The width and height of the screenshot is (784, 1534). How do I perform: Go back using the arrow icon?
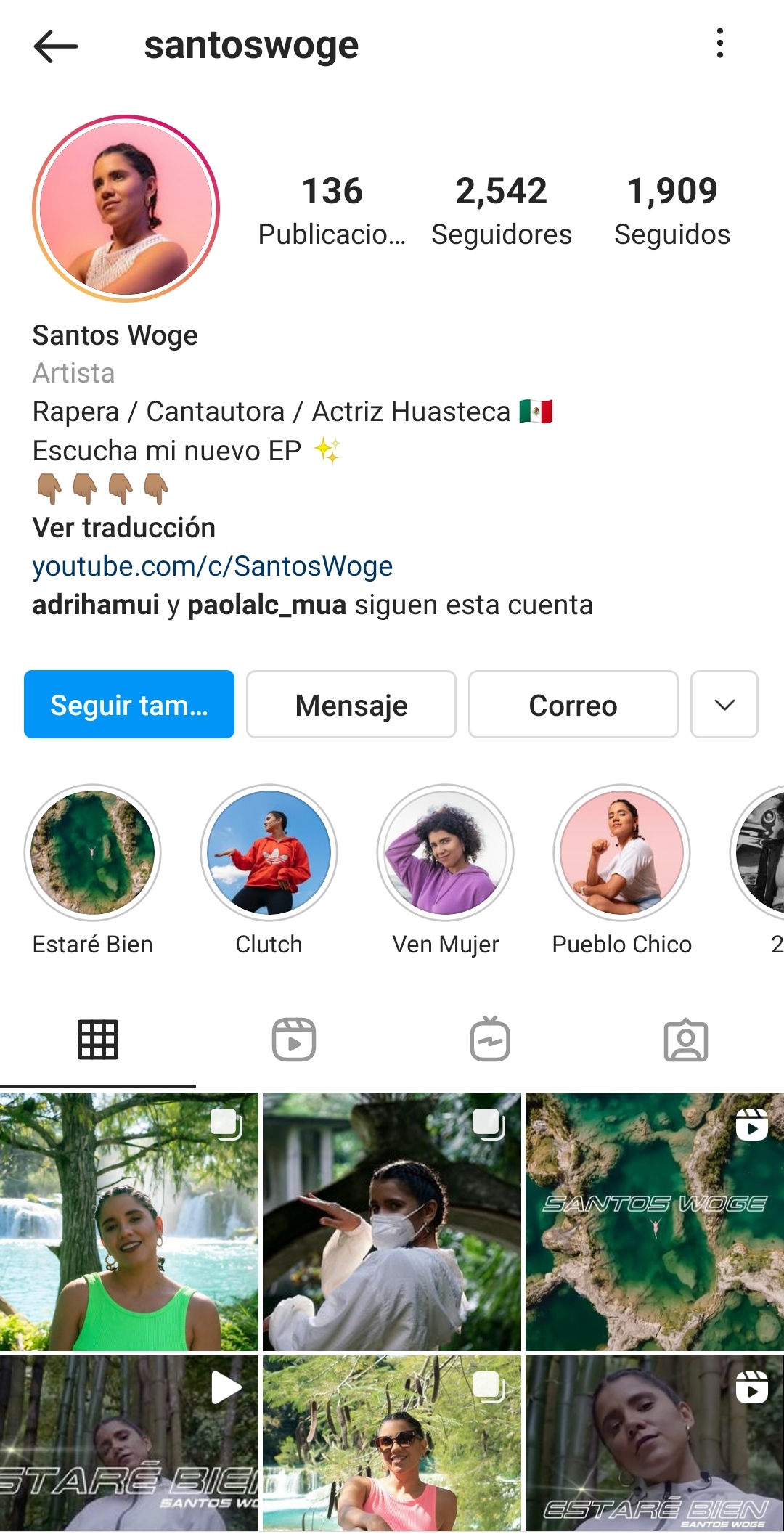55,46
